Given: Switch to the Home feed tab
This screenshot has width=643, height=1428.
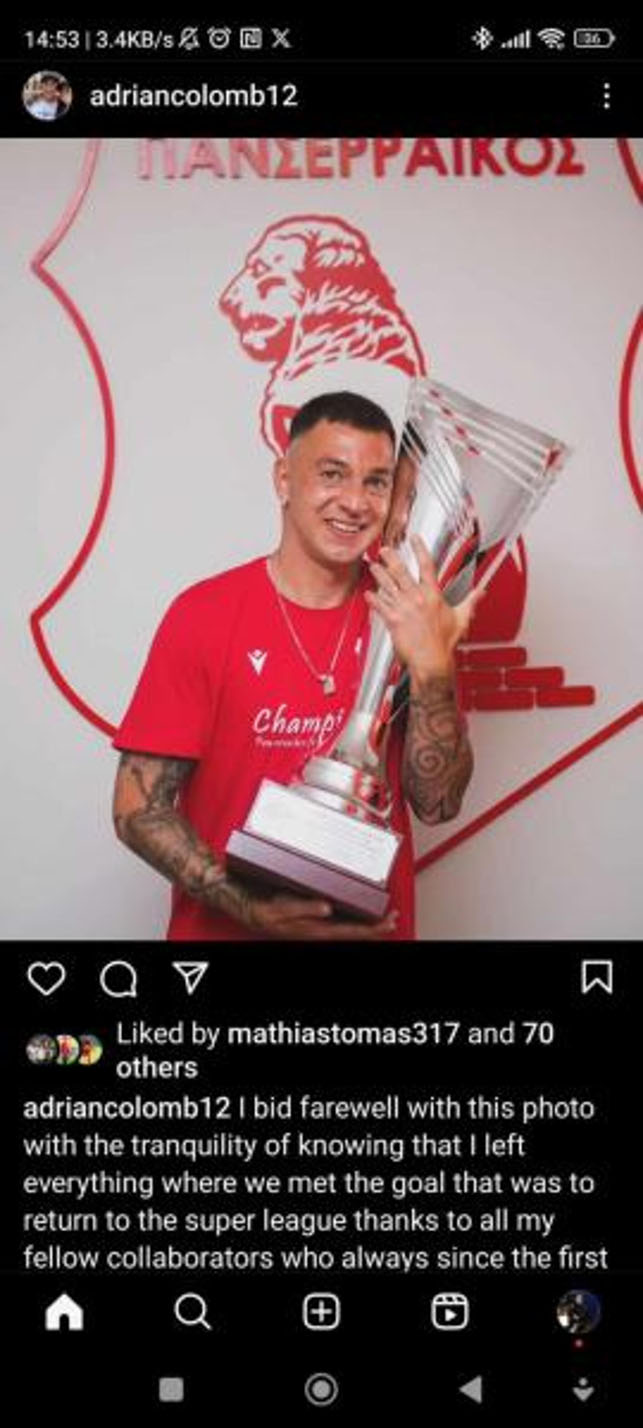Looking at the screenshot, I should (64, 1312).
